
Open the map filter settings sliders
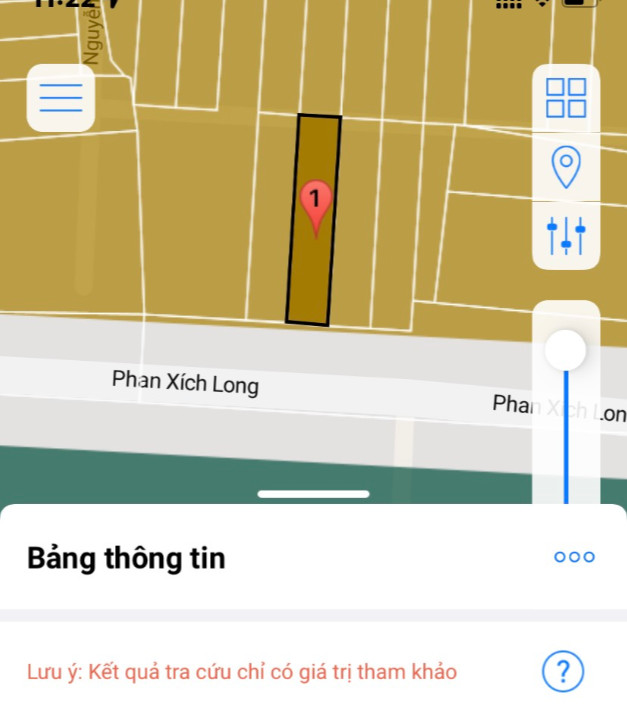566,234
